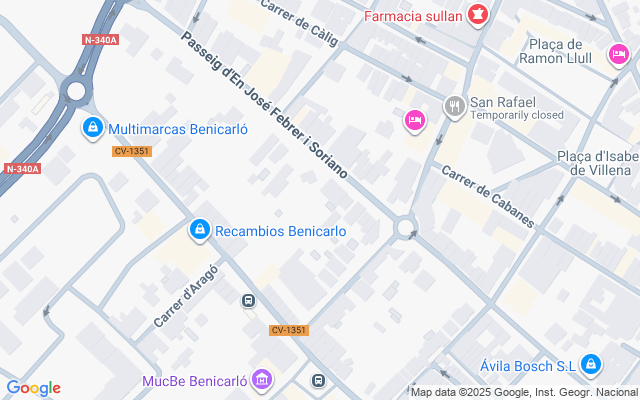This screenshot has height=400, width=640.
Task: Open the Ávila Bosch S.L marker
Action: [x=591, y=364]
